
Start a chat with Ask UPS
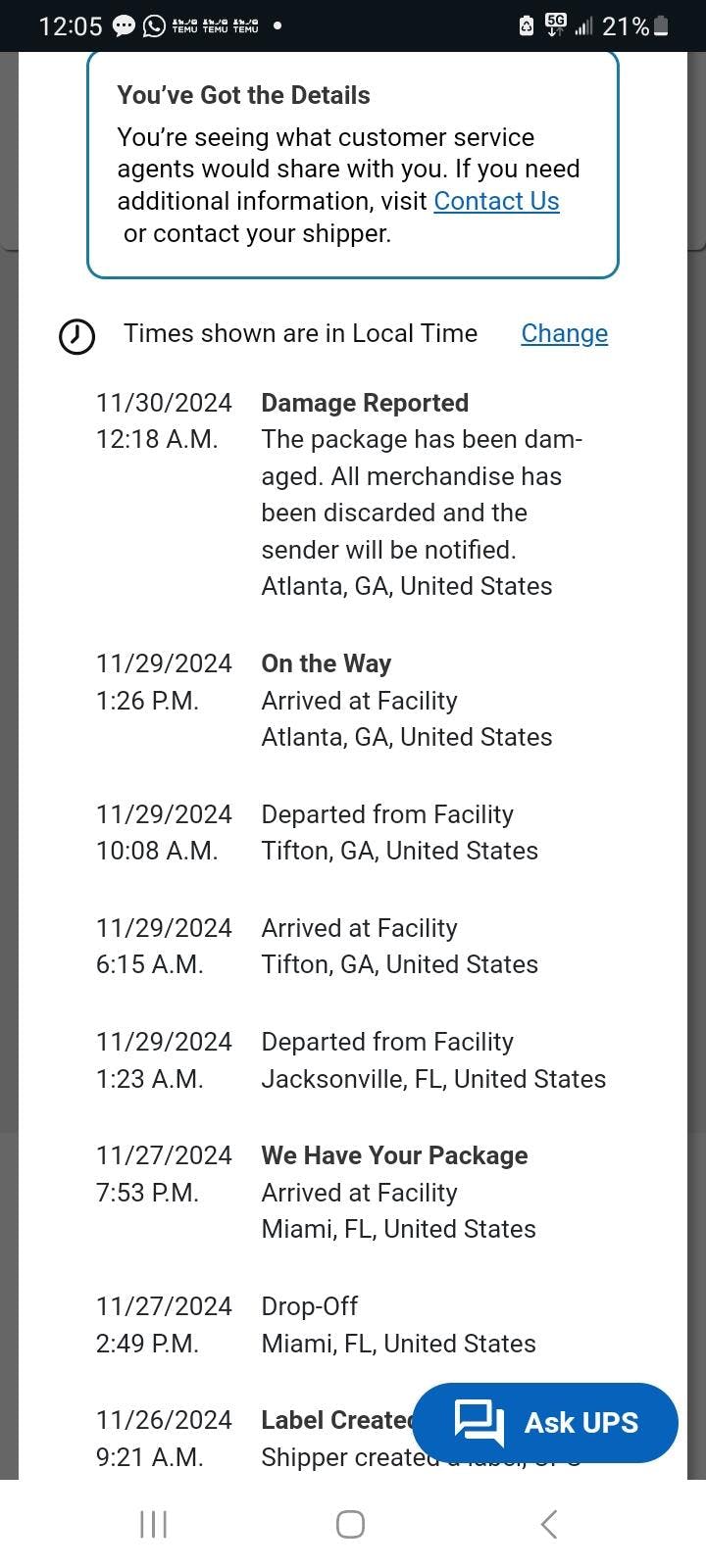[545, 1422]
